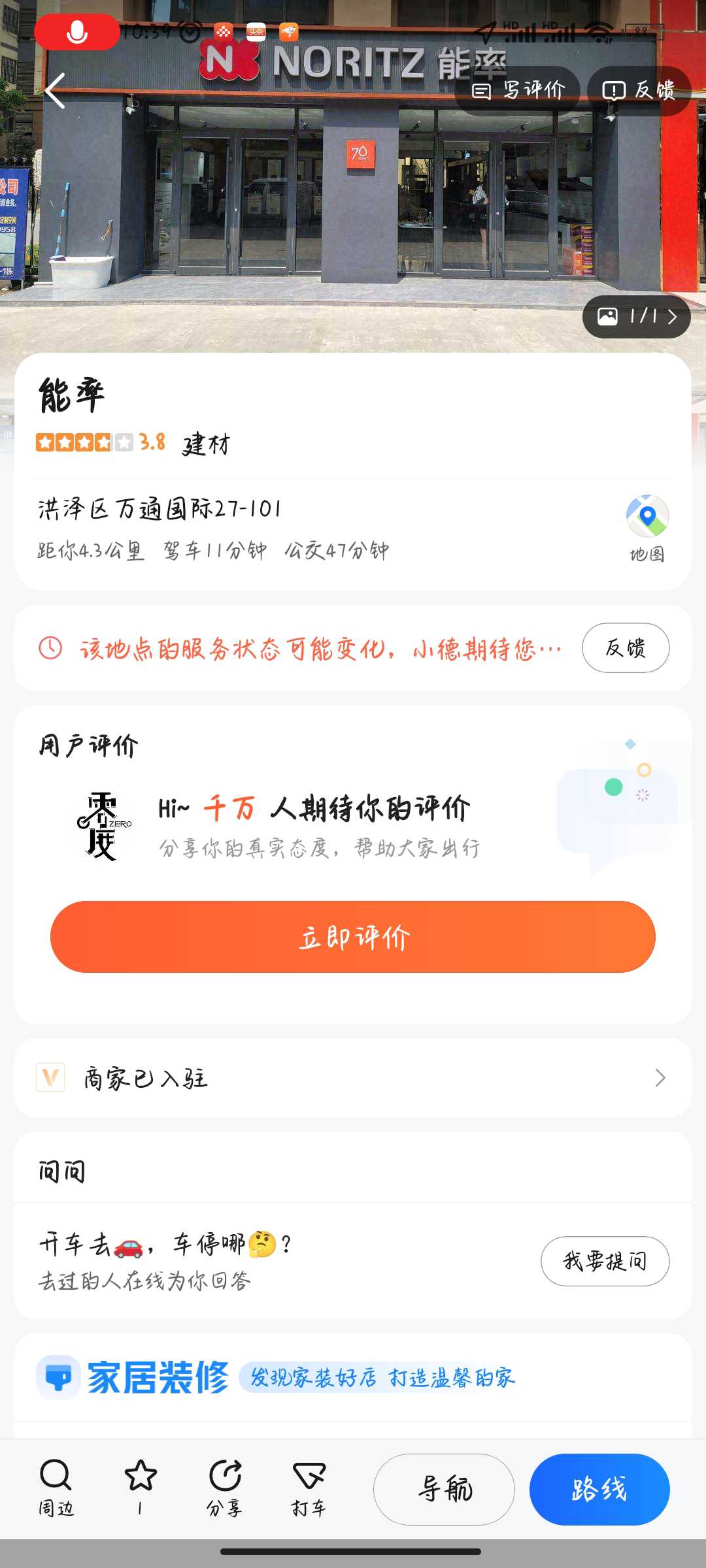The width and height of the screenshot is (706, 1568).
Task: Open the 家居装修 banner
Action: point(353,1377)
